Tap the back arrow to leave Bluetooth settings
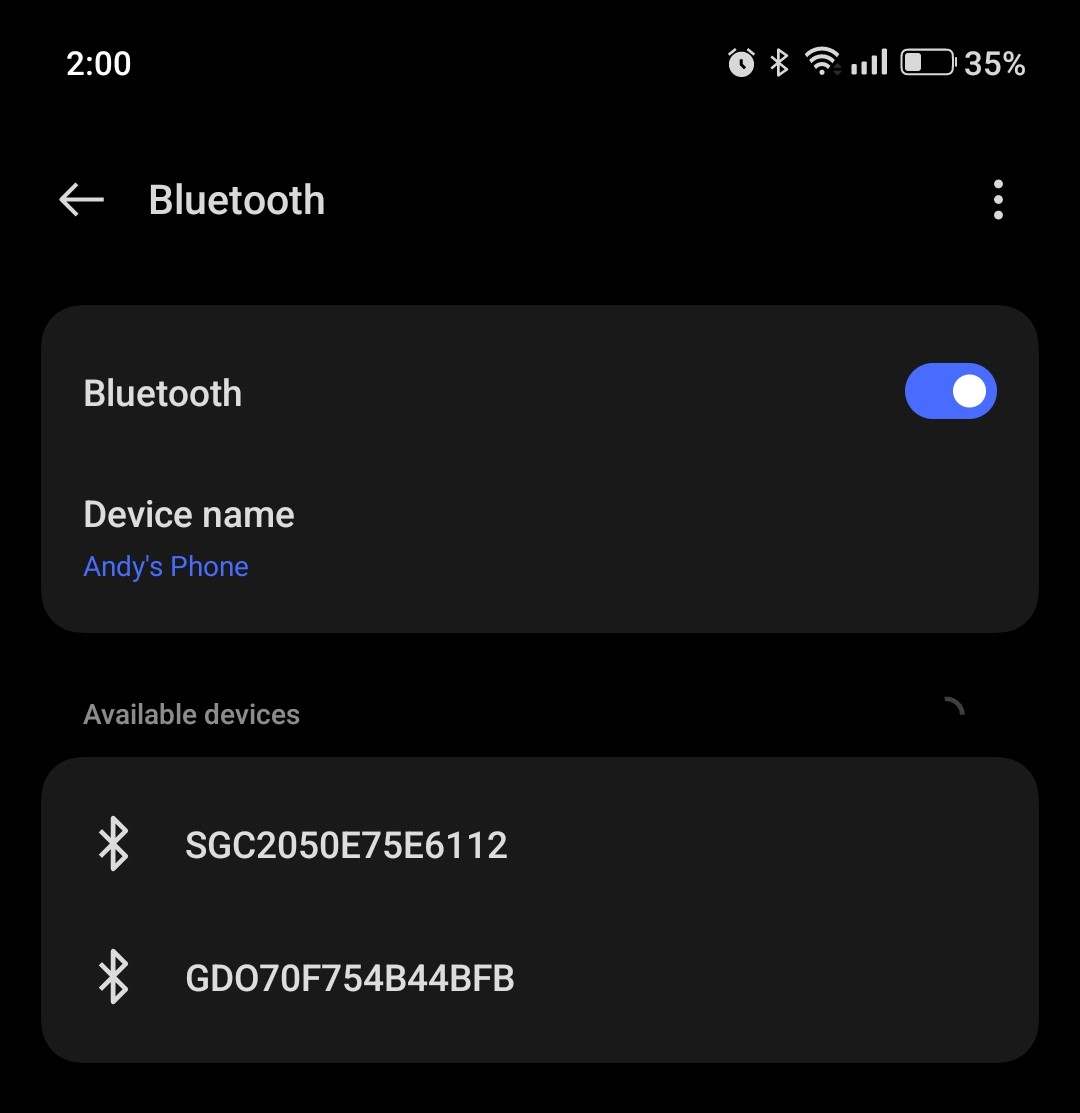Screen dimensions: 1080x1113 [x=79, y=199]
